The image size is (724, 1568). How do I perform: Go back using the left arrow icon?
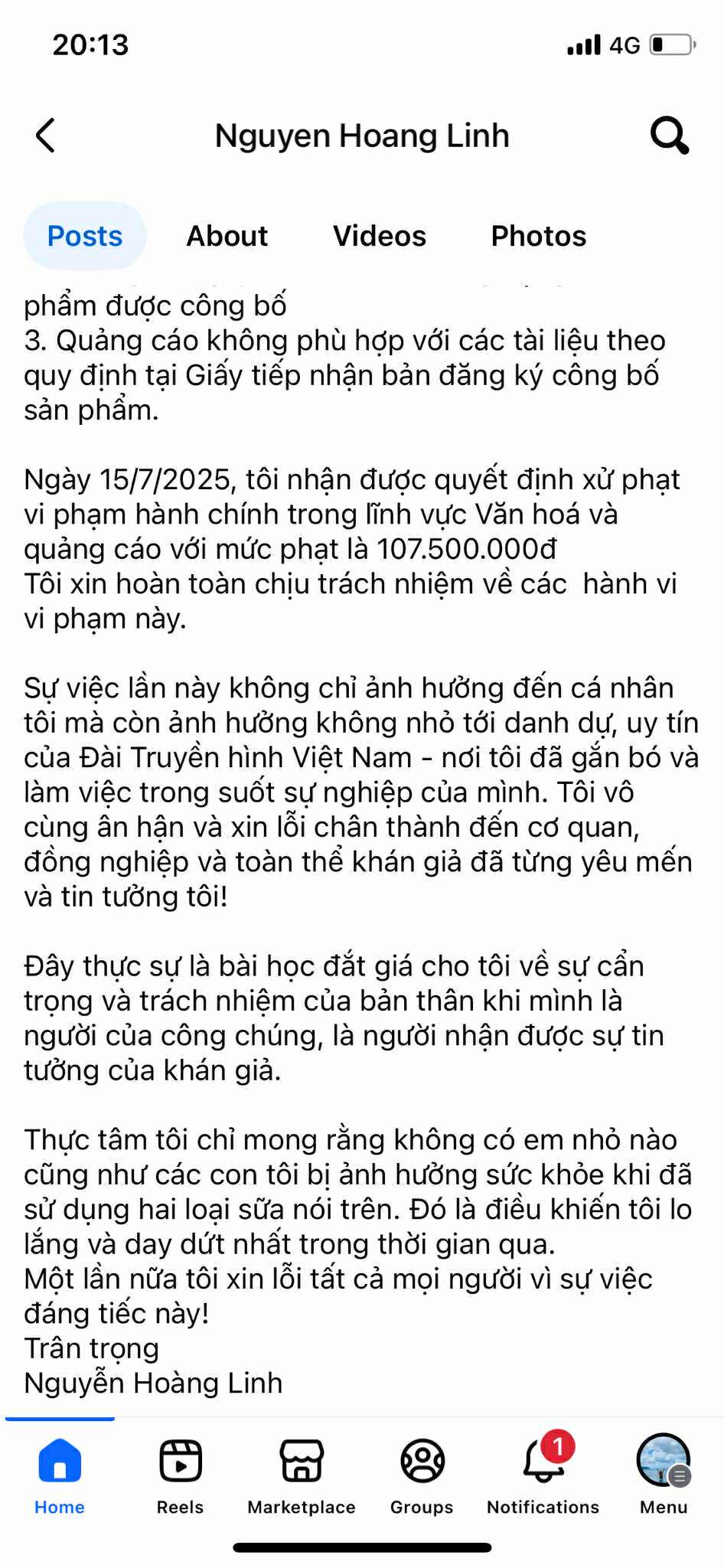(46, 135)
